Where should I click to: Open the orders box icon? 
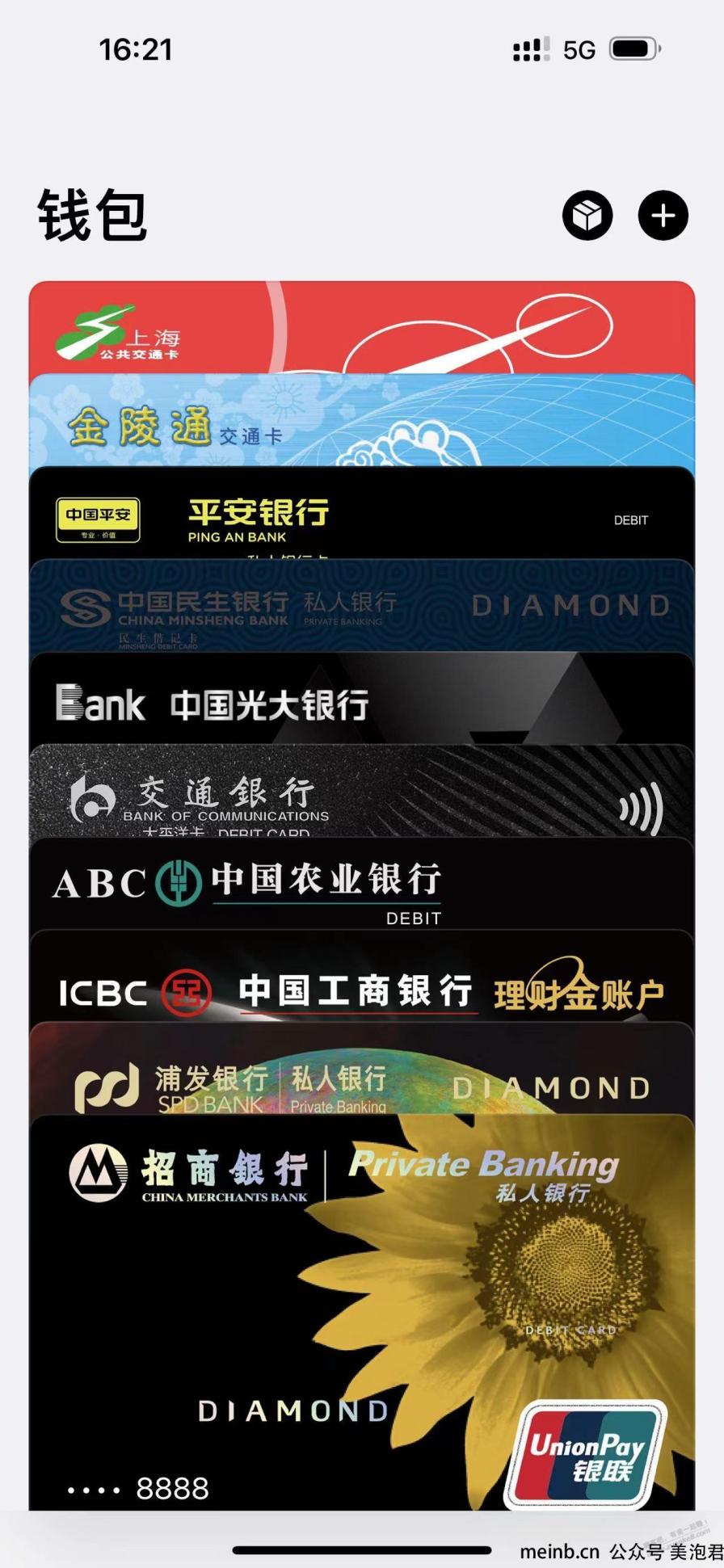587,216
